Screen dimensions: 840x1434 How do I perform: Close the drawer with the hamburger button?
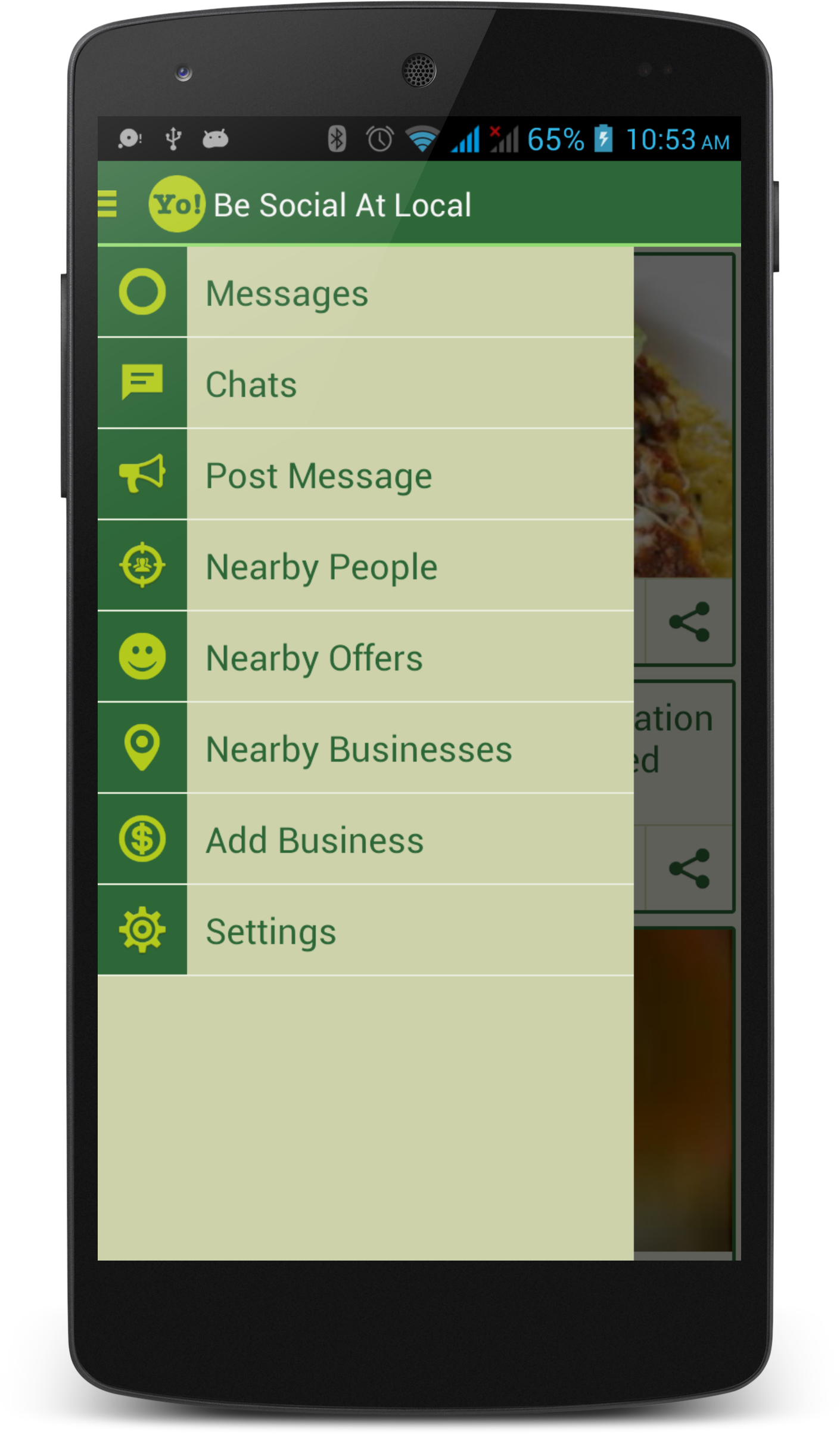pos(108,204)
